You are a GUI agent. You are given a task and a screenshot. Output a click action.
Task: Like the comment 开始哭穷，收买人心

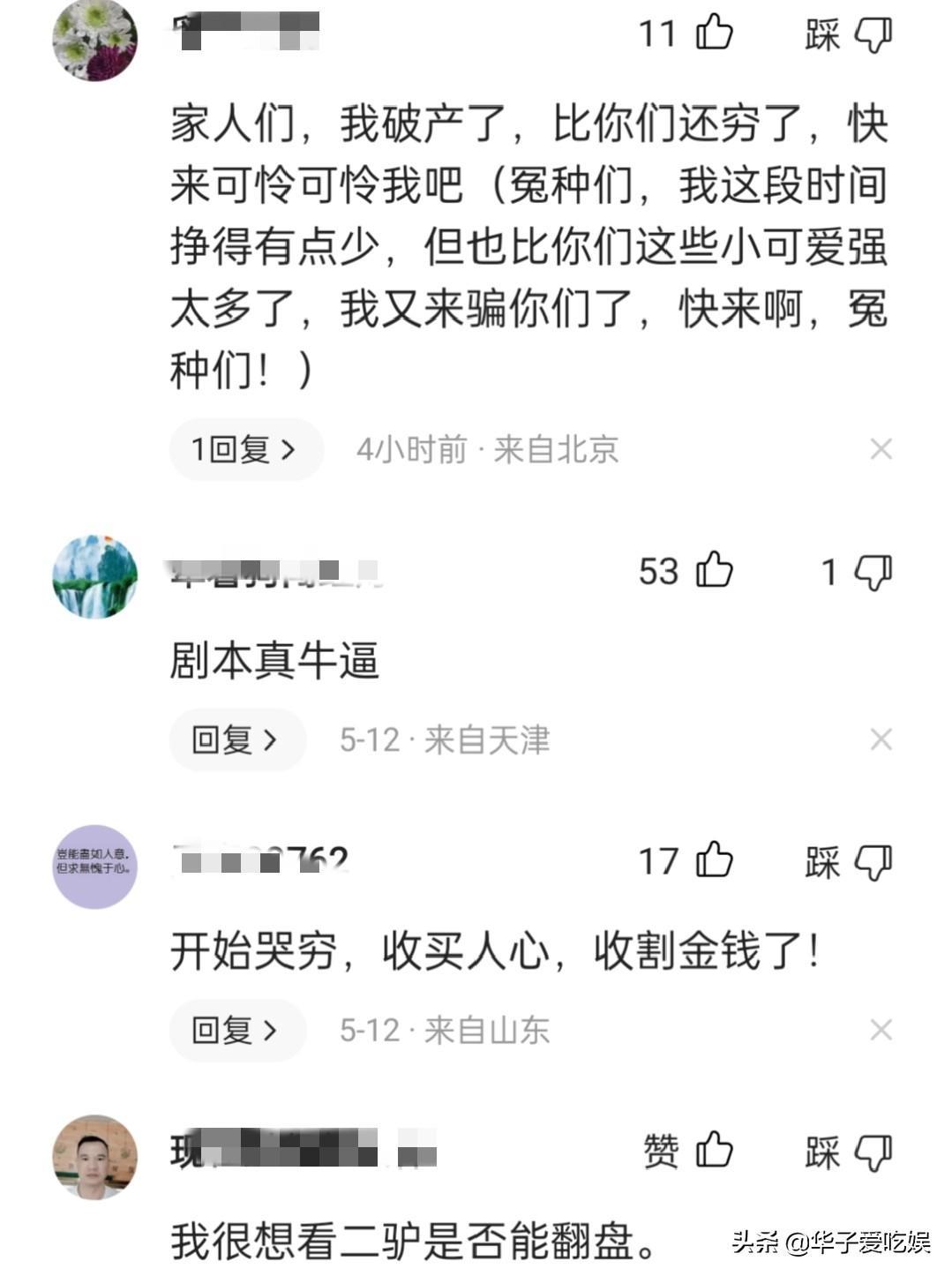tap(714, 860)
